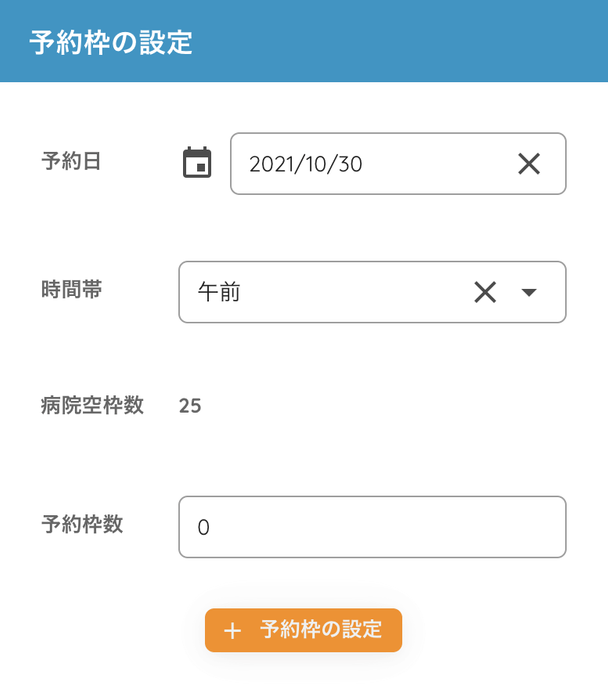This screenshot has height=700, width=608.
Task: Open the calendar icon next to 予約日
Action: (x=198, y=163)
